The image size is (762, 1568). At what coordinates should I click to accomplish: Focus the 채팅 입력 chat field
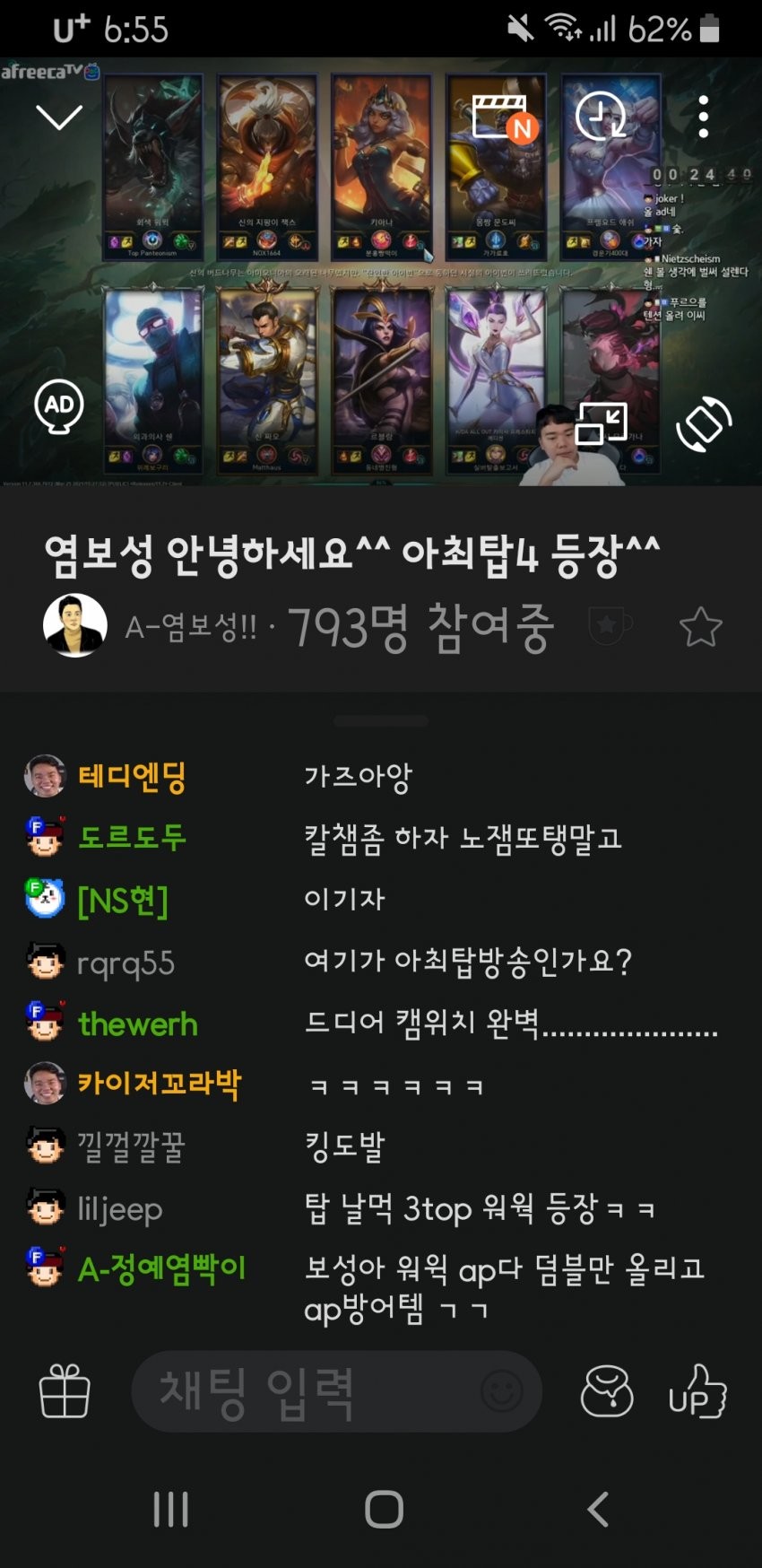(x=305, y=1392)
